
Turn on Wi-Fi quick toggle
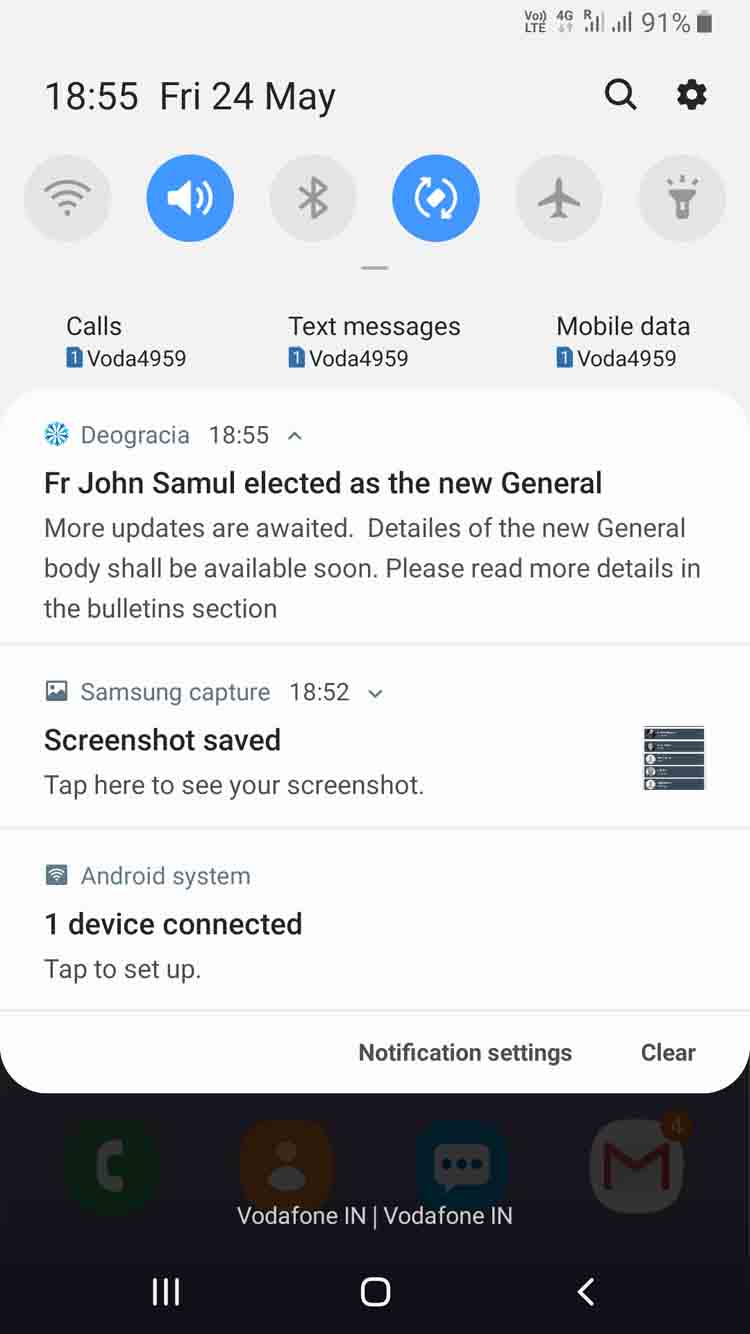[x=67, y=198]
